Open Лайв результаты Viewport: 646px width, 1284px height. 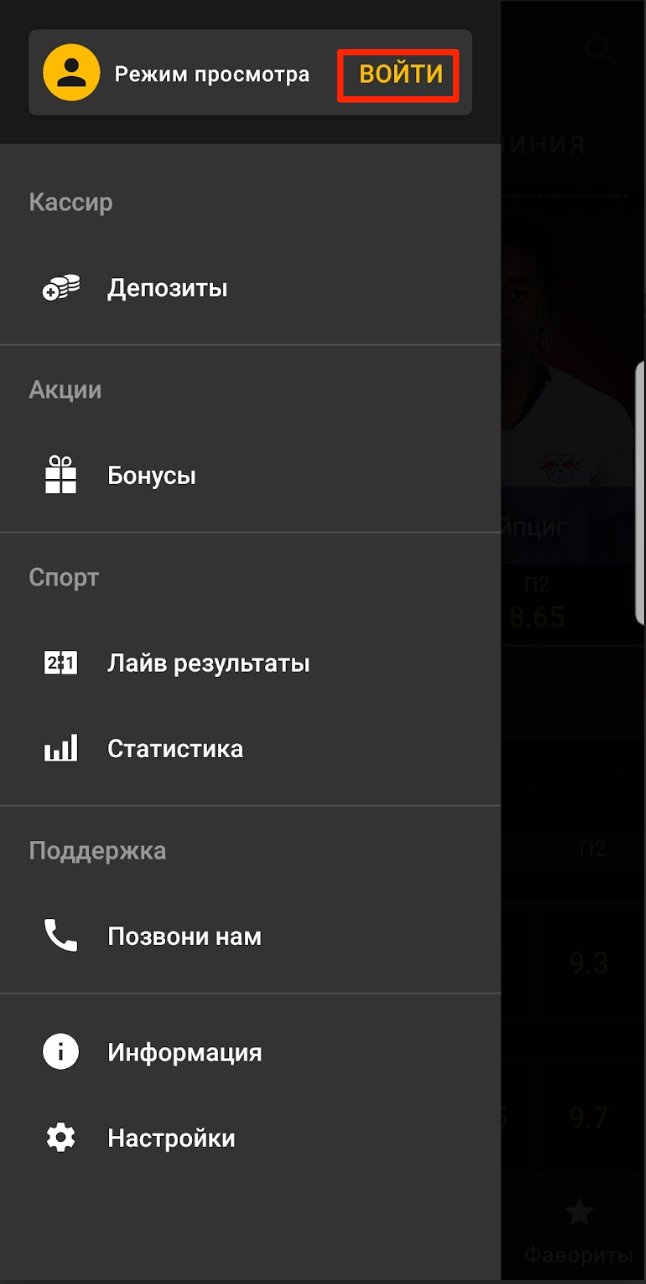tap(208, 663)
